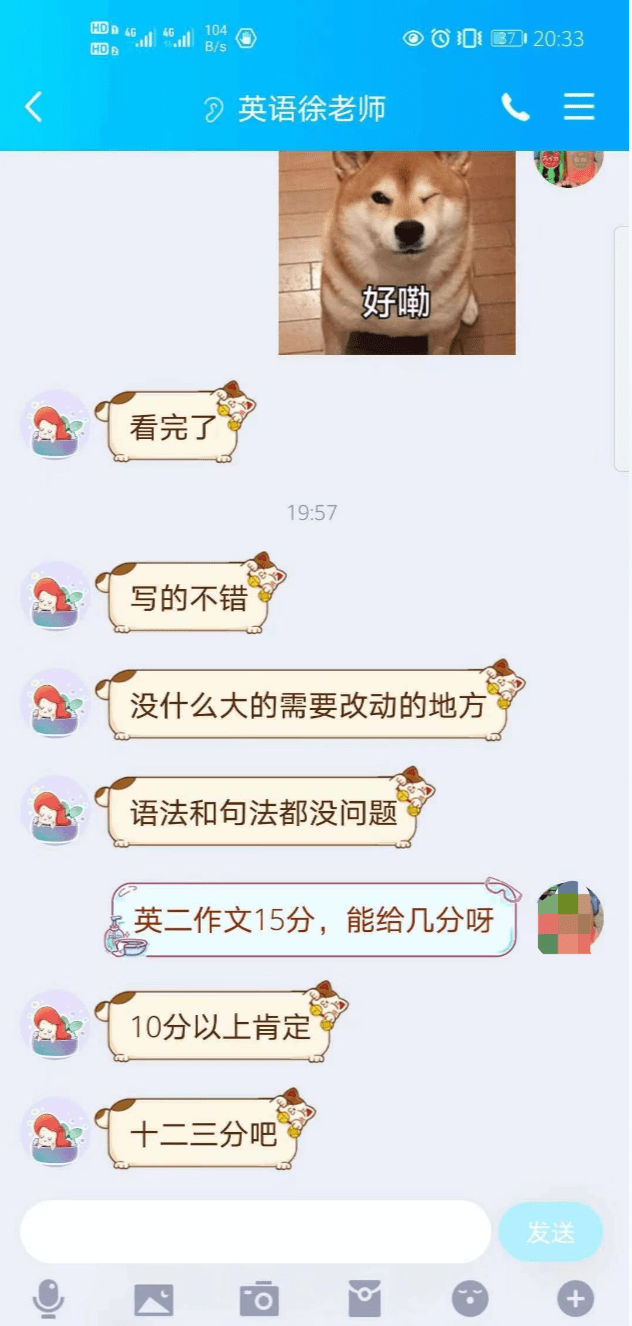Record a voice message with the microphone
Image resolution: width=632 pixels, height=1326 pixels.
(48, 1299)
